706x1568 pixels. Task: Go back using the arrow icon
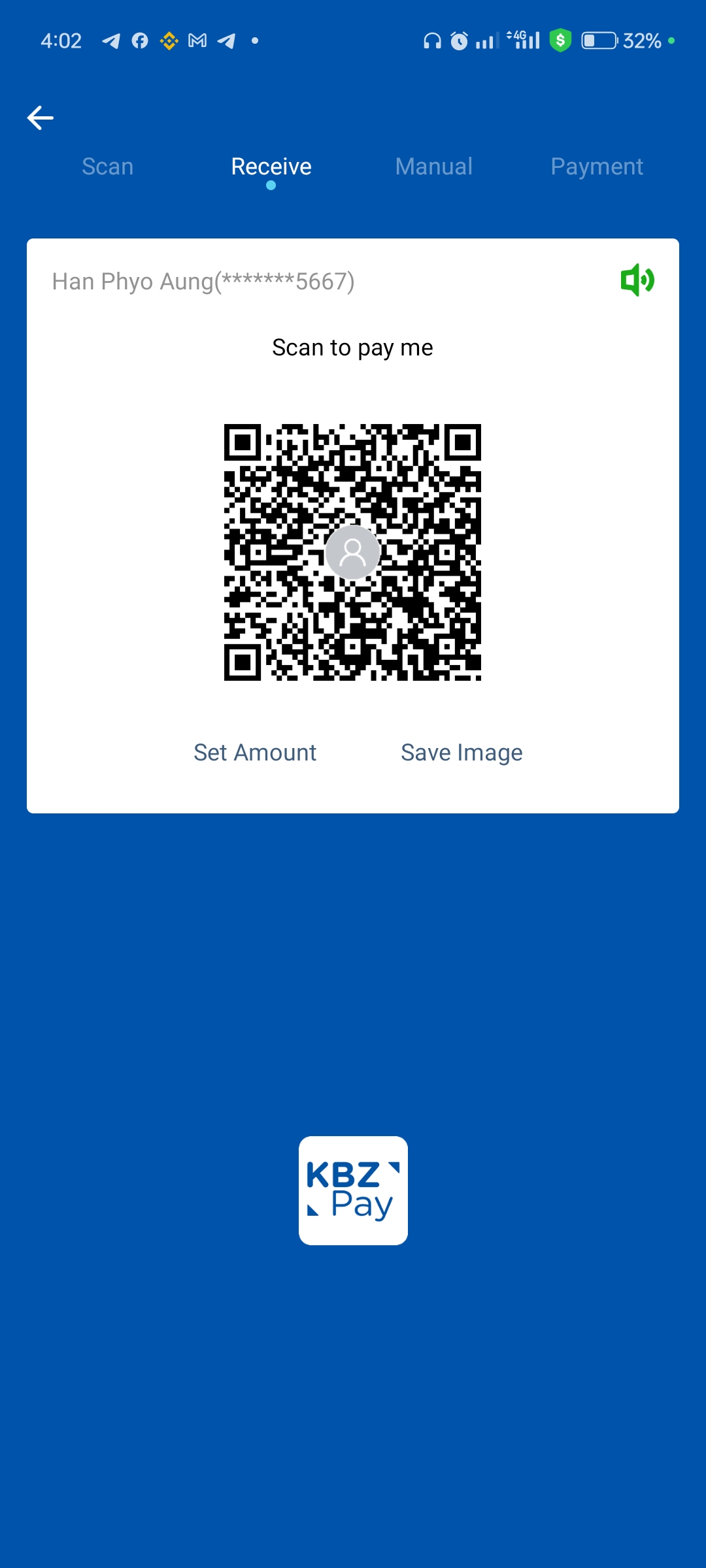click(x=41, y=118)
